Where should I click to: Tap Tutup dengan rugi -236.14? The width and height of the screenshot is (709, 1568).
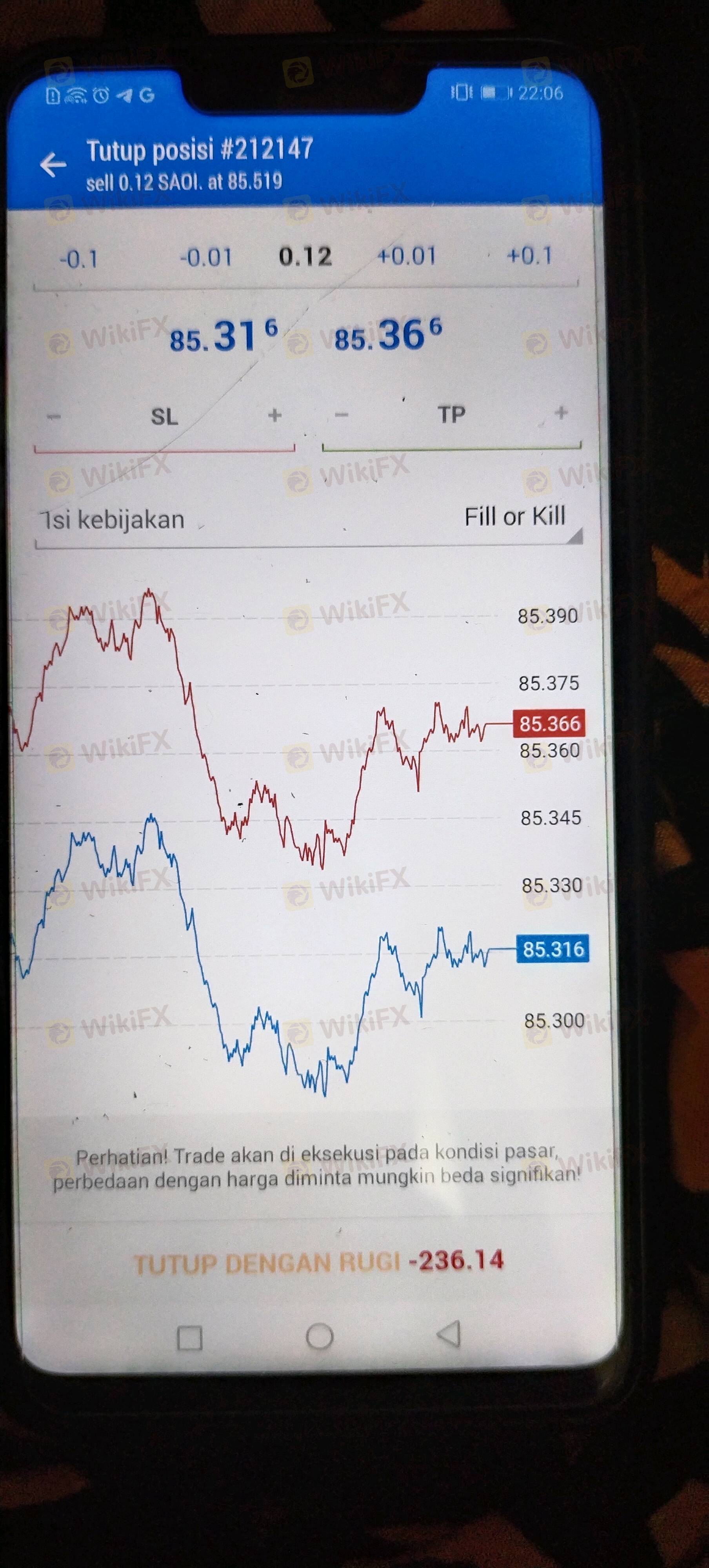tap(318, 1262)
